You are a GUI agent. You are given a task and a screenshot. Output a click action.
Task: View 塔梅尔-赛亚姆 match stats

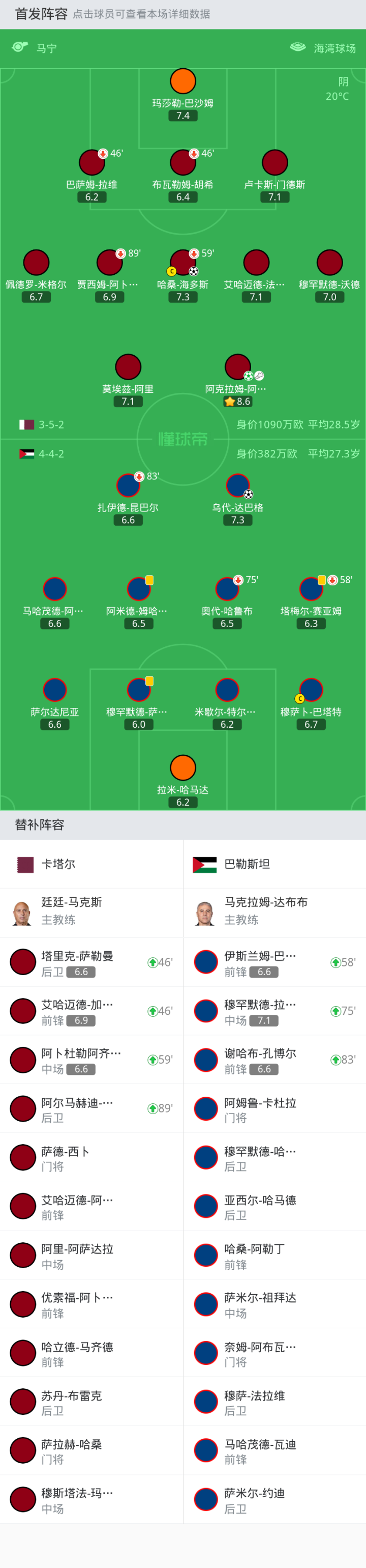coord(311,589)
